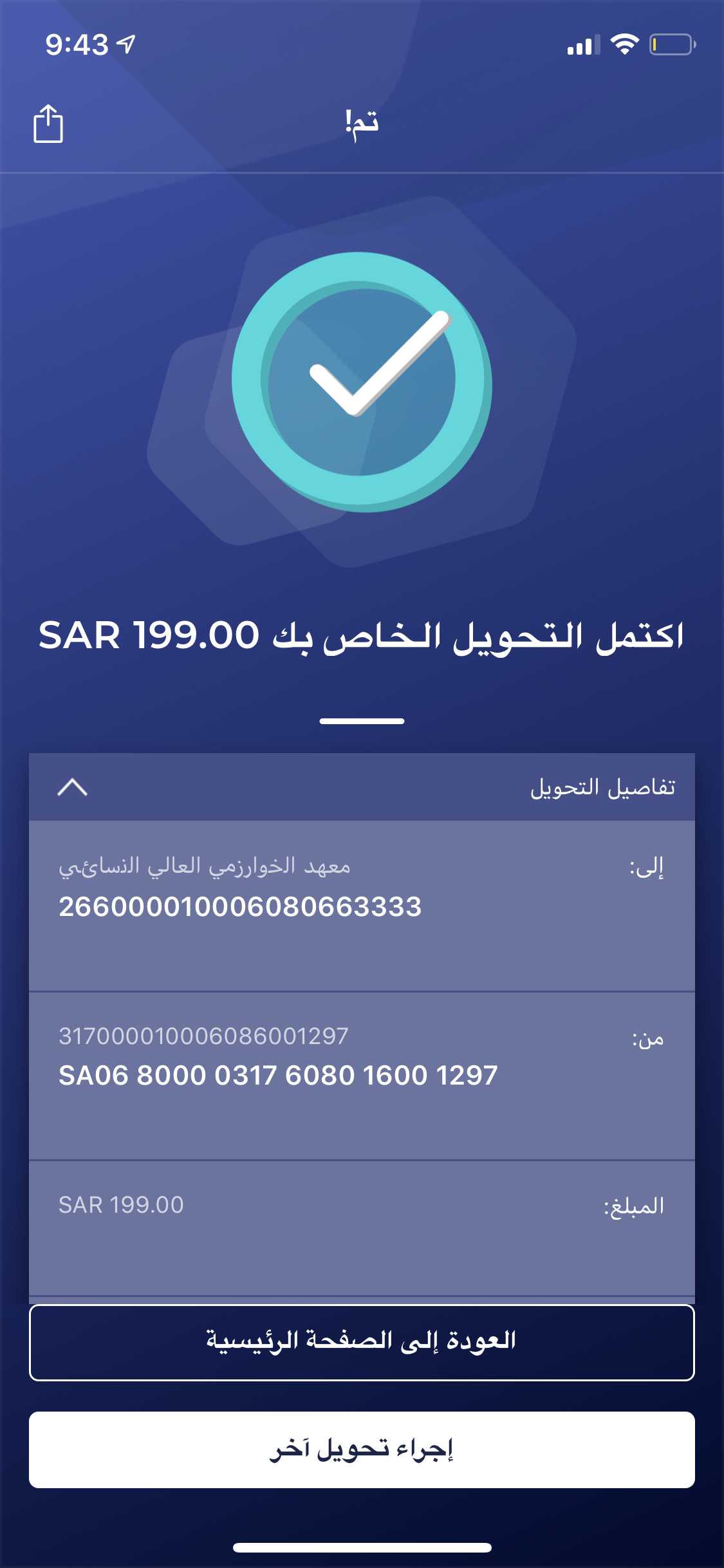Collapse the تفاصيل التحويل section
This screenshot has height=1568, width=724.
click(x=72, y=787)
